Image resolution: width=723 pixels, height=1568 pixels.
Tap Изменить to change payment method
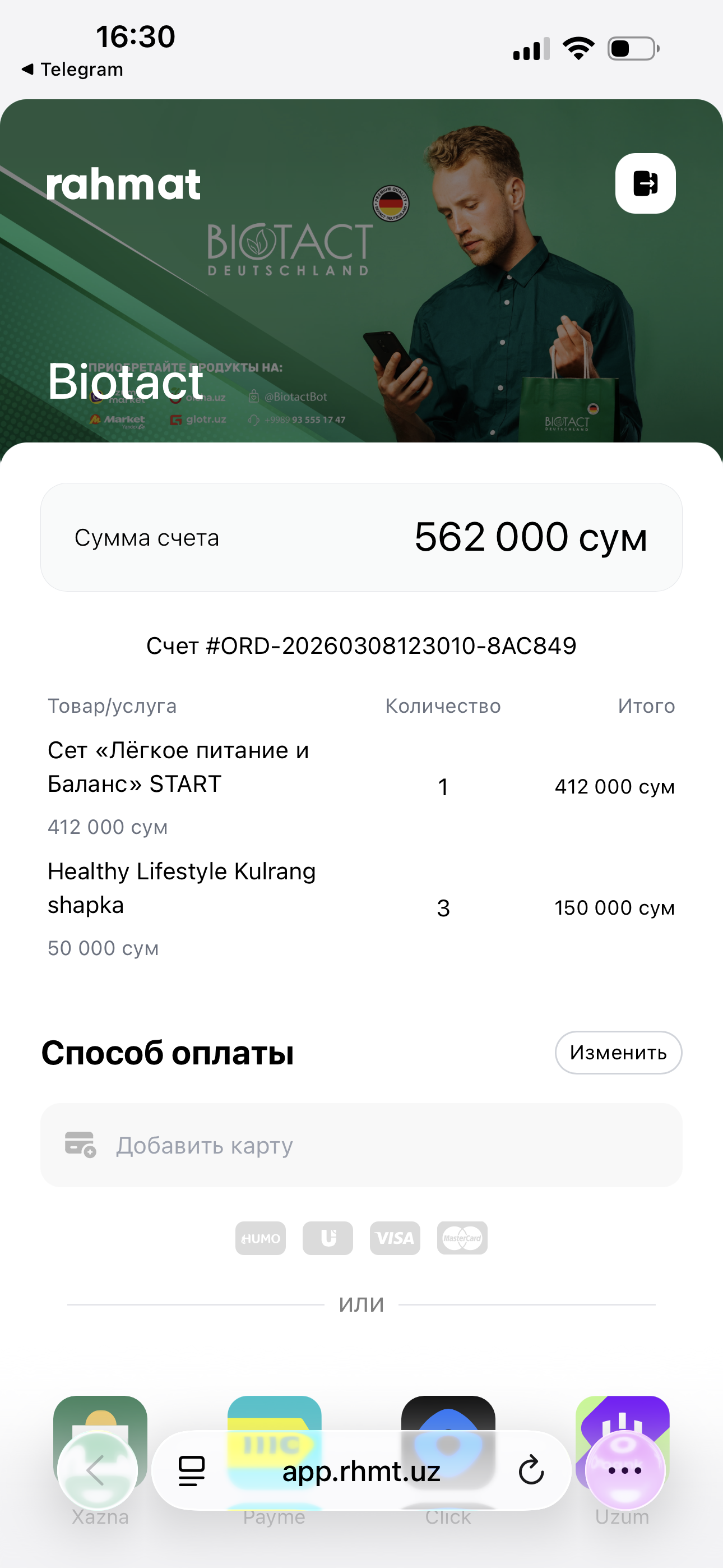tap(618, 1053)
